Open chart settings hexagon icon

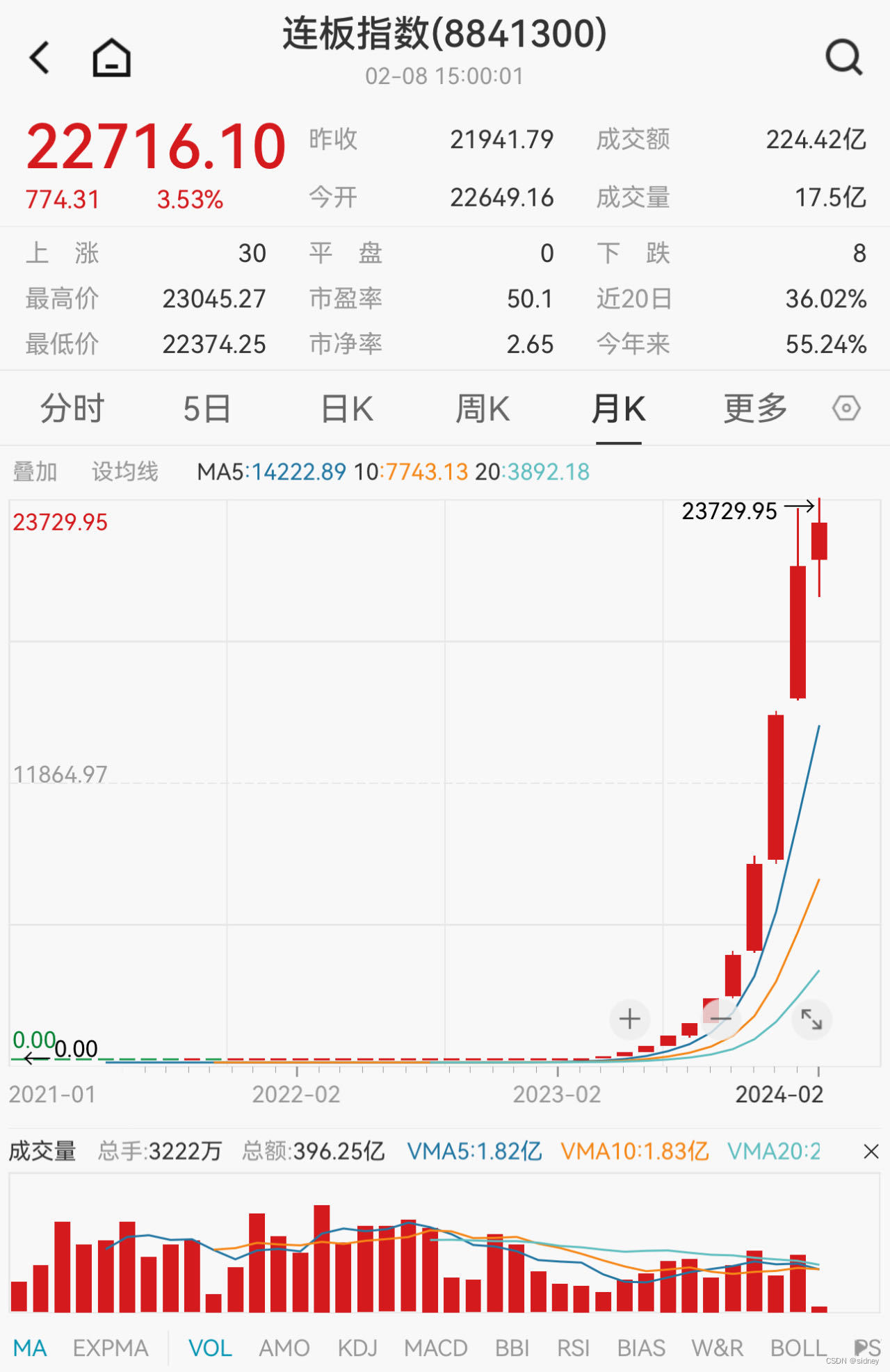pos(846,408)
